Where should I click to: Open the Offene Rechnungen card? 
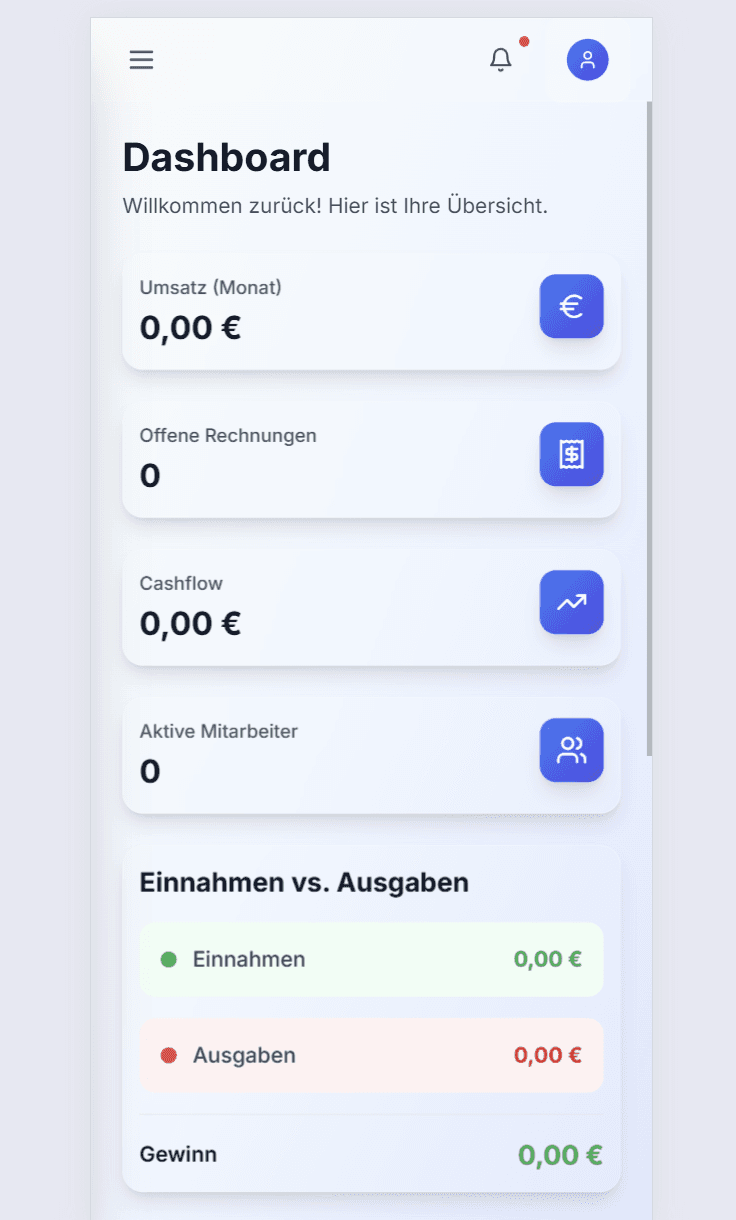click(x=371, y=459)
